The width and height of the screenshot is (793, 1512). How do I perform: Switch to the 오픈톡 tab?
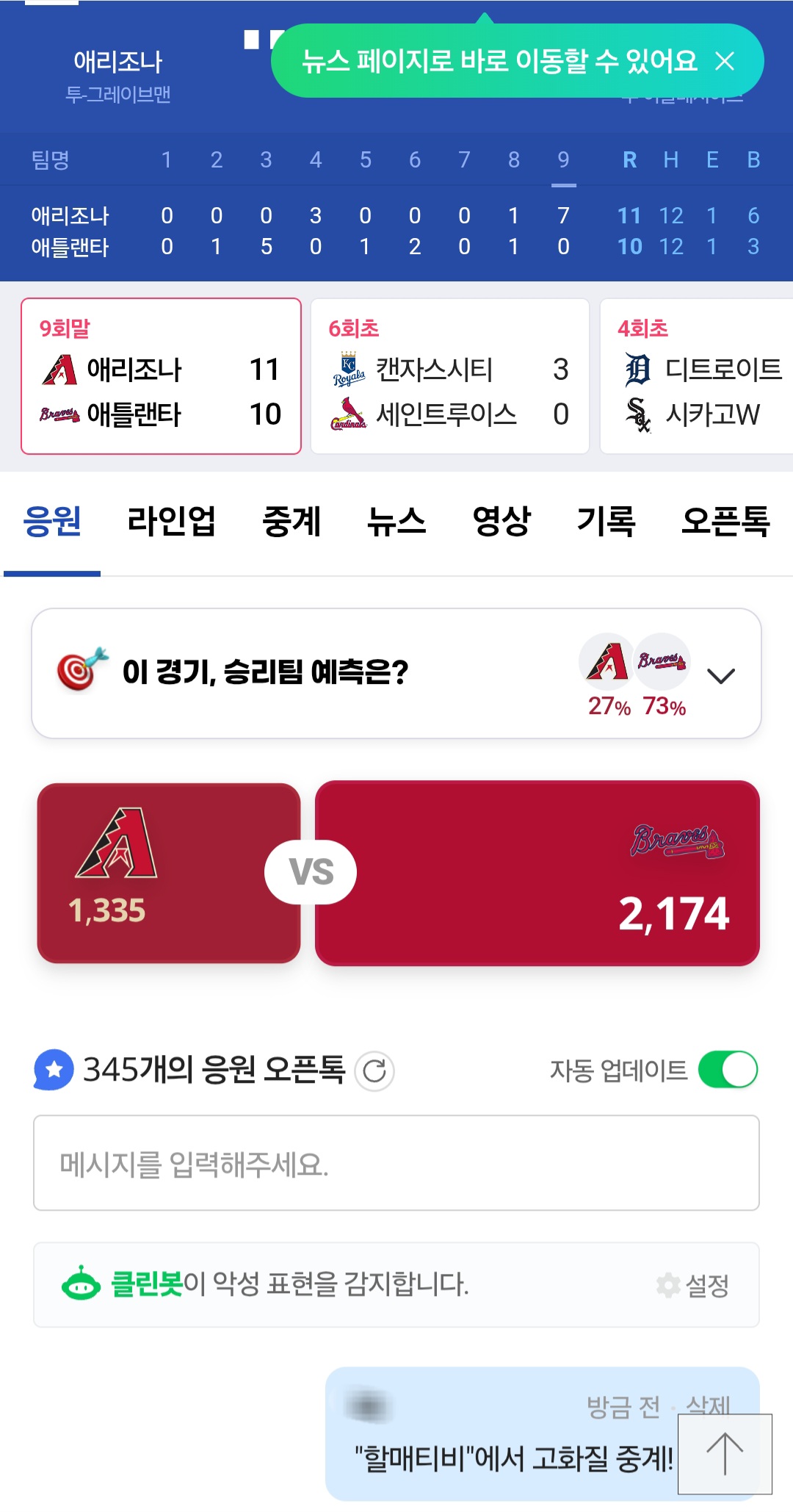click(725, 522)
